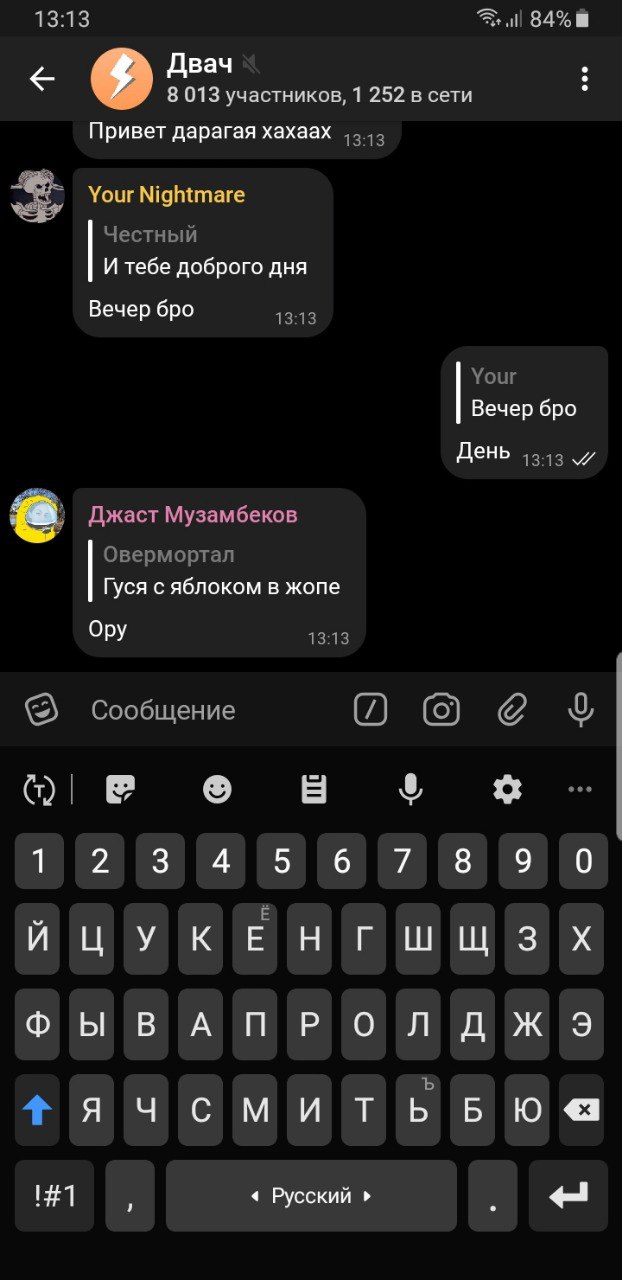Focus the Сообщение message field
The width and height of the screenshot is (622, 1280).
tap(210, 710)
